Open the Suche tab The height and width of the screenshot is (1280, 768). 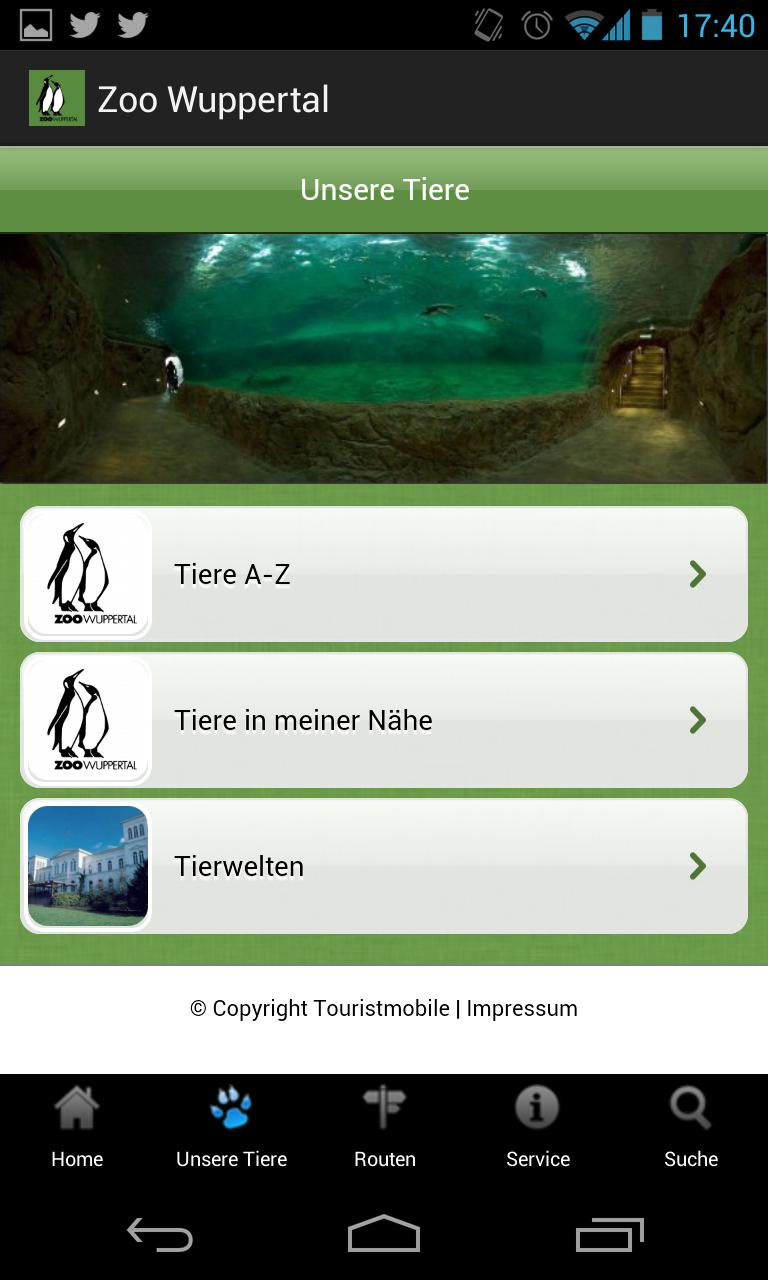click(x=691, y=1128)
